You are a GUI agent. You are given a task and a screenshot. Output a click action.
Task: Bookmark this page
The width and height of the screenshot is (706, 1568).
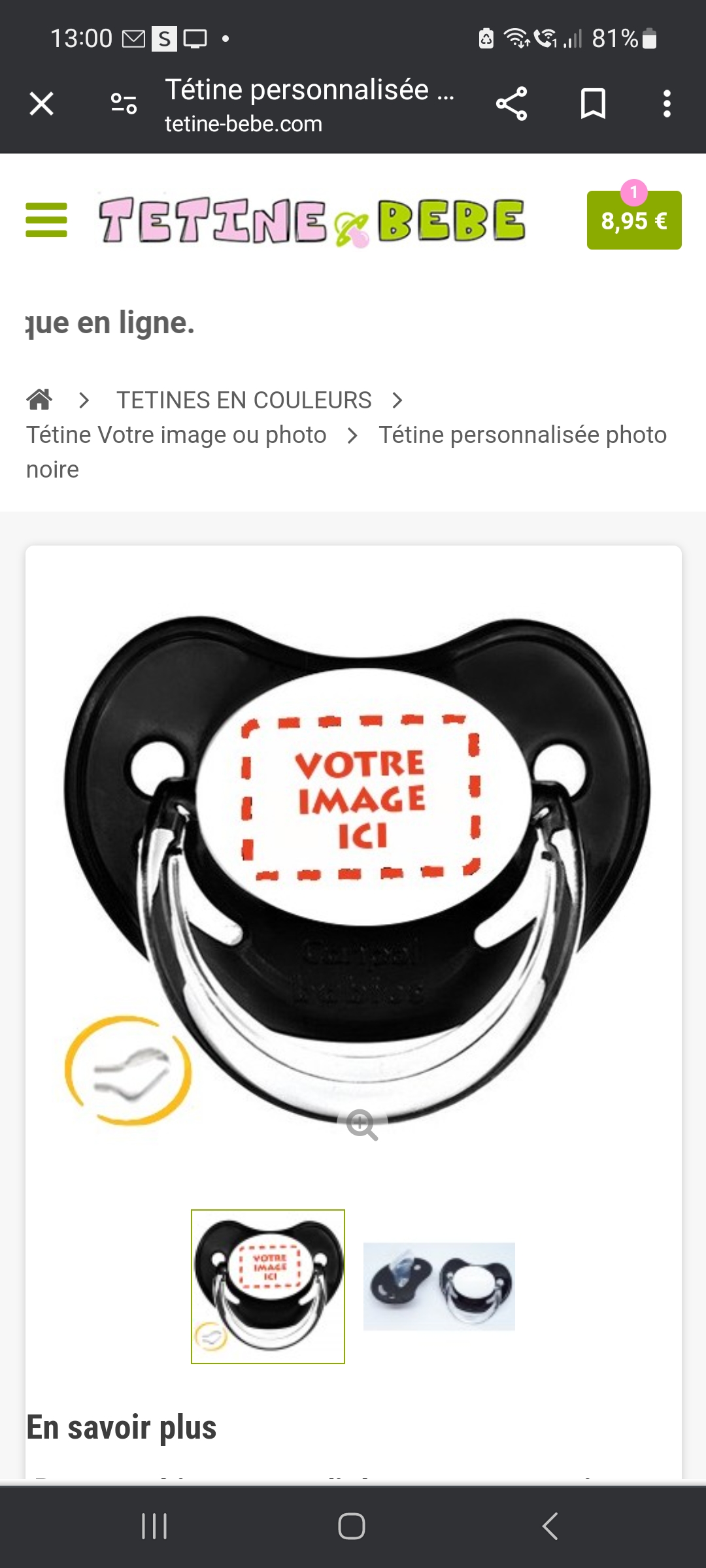(593, 104)
